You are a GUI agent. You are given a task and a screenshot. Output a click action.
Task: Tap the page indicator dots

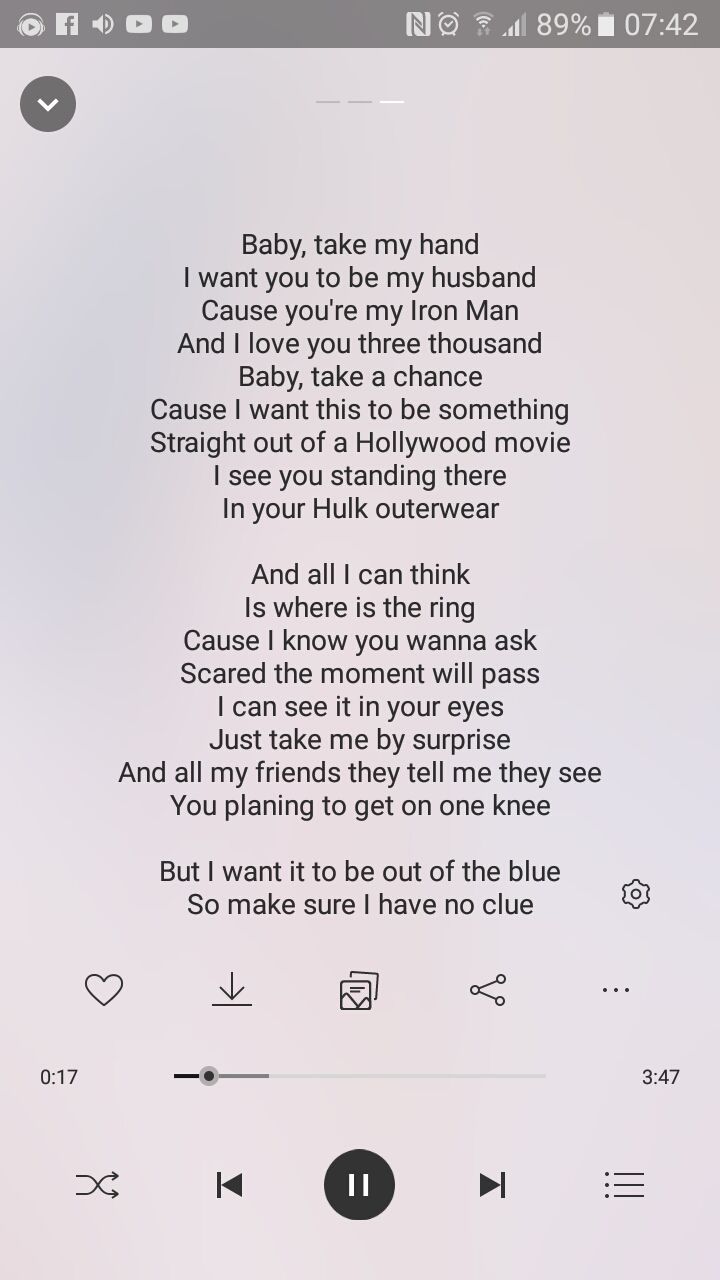360,102
